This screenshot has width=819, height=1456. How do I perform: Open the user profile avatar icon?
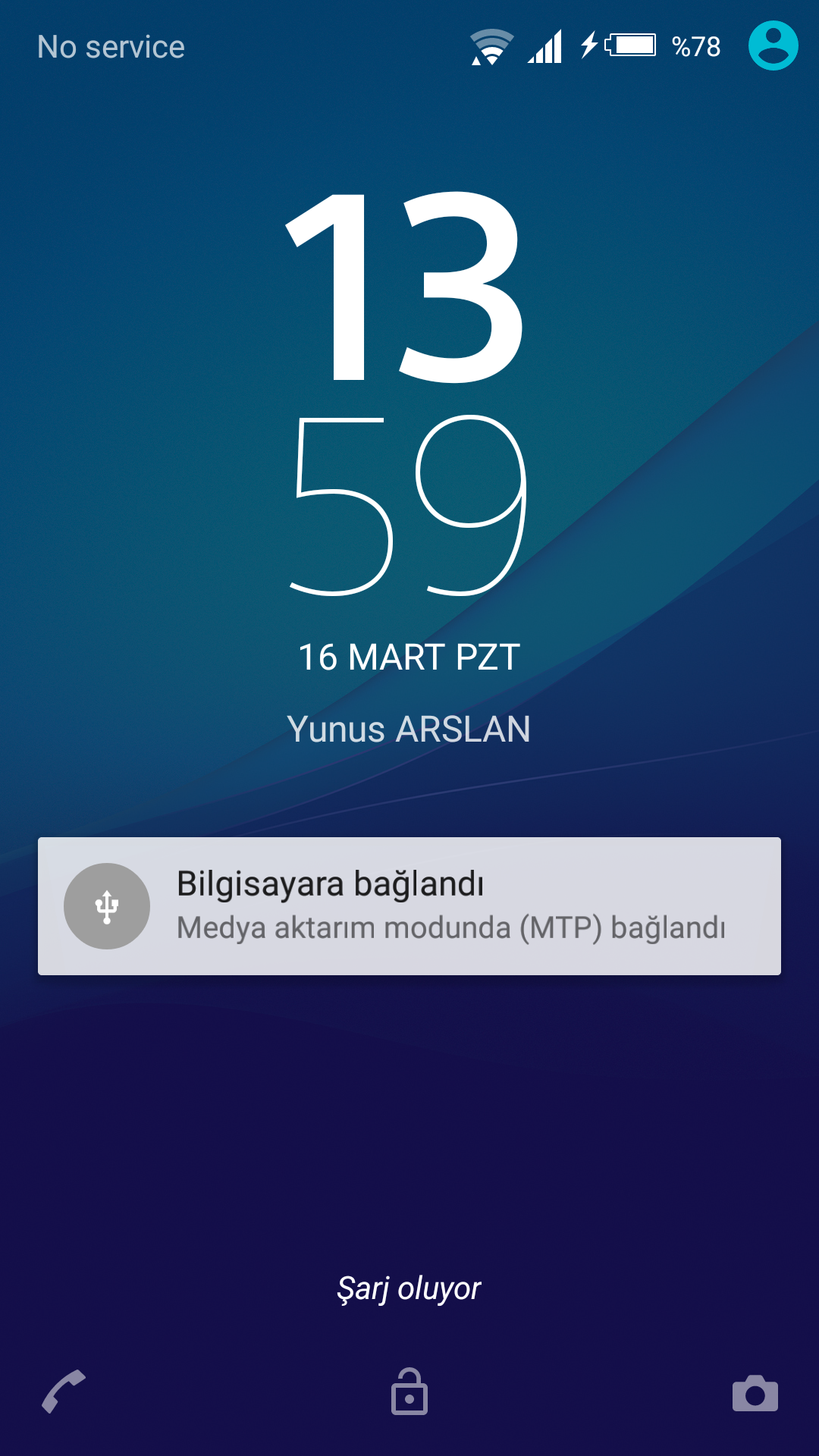pyautogui.click(x=773, y=45)
